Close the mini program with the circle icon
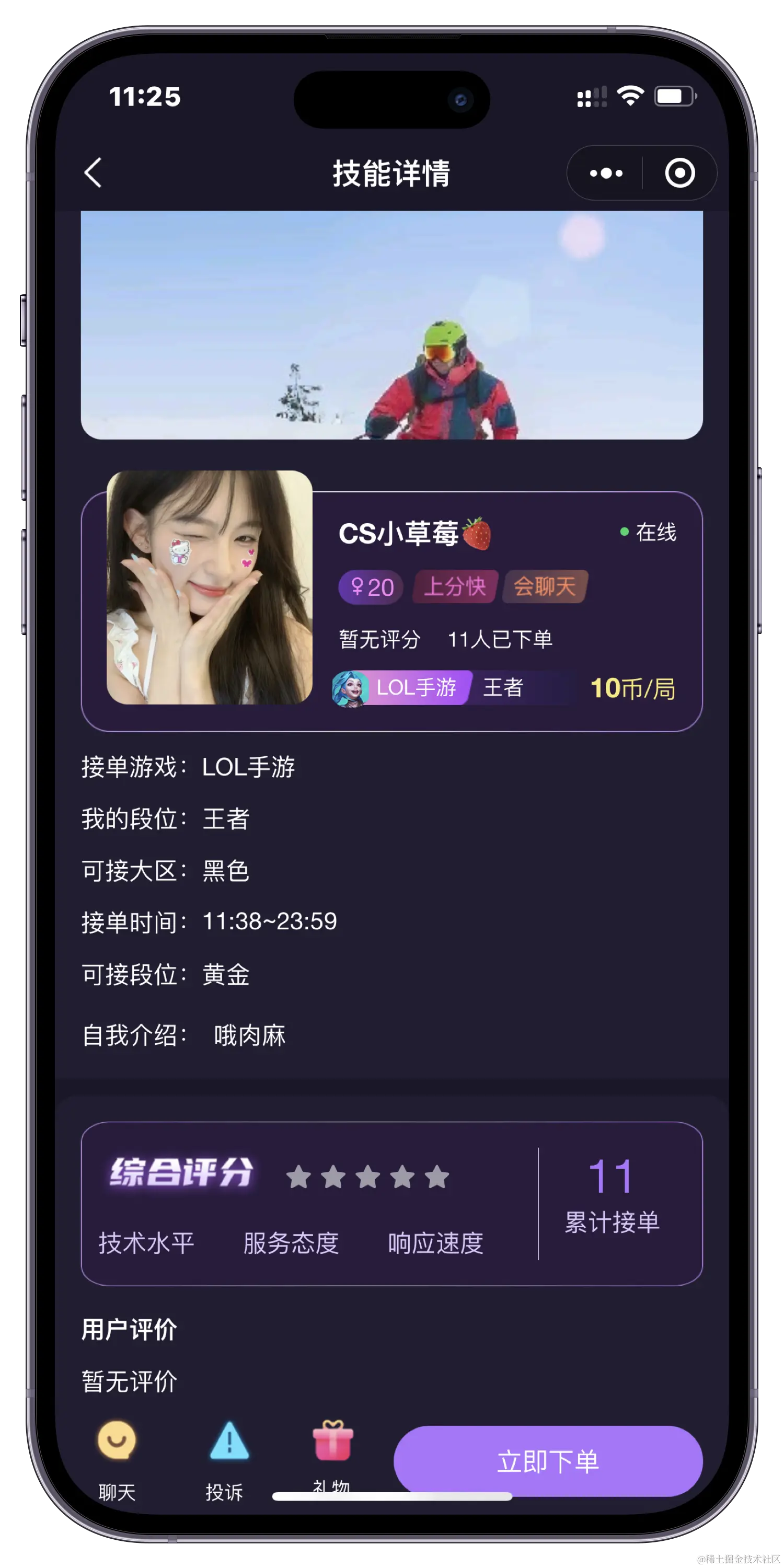The width and height of the screenshot is (784, 1568). point(679,174)
